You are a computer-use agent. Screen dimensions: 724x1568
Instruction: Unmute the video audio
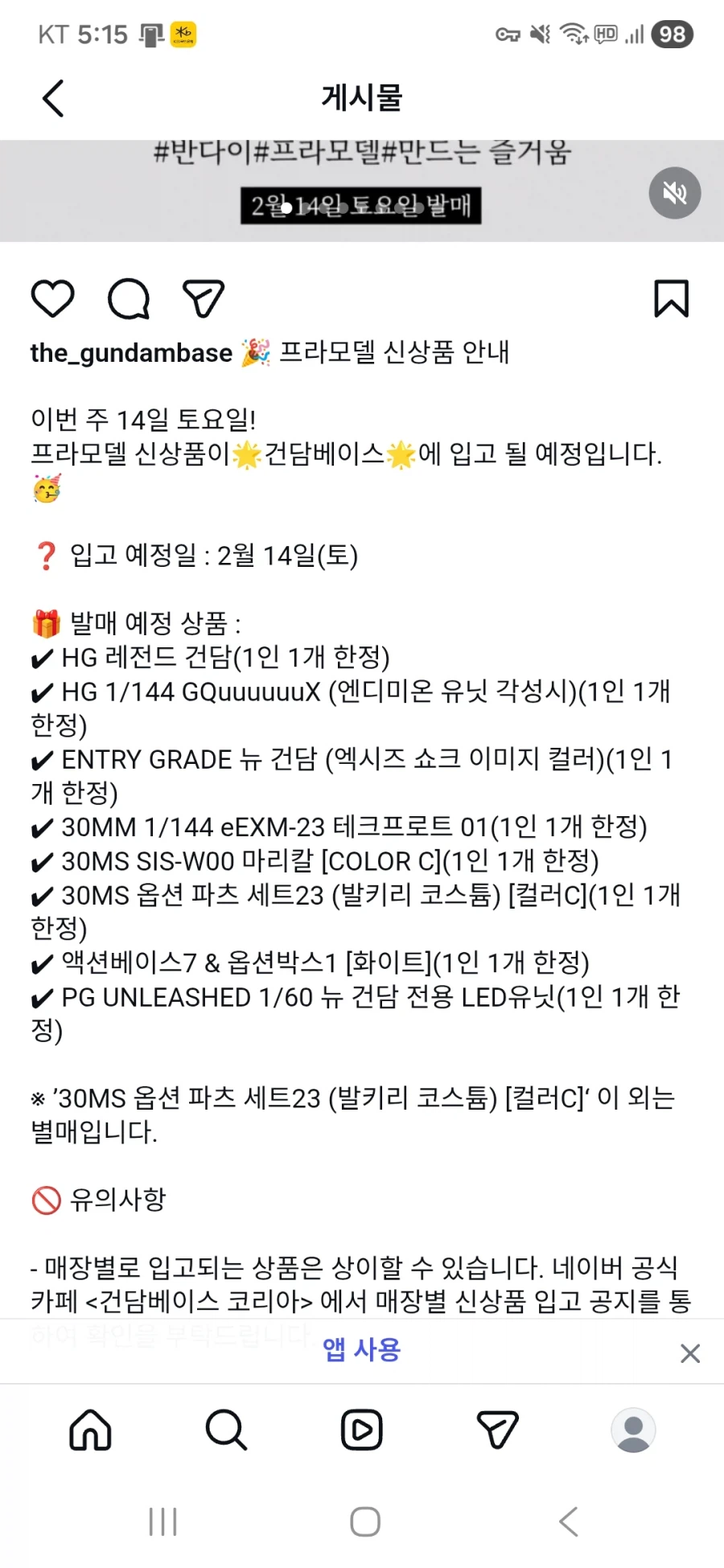point(674,193)
